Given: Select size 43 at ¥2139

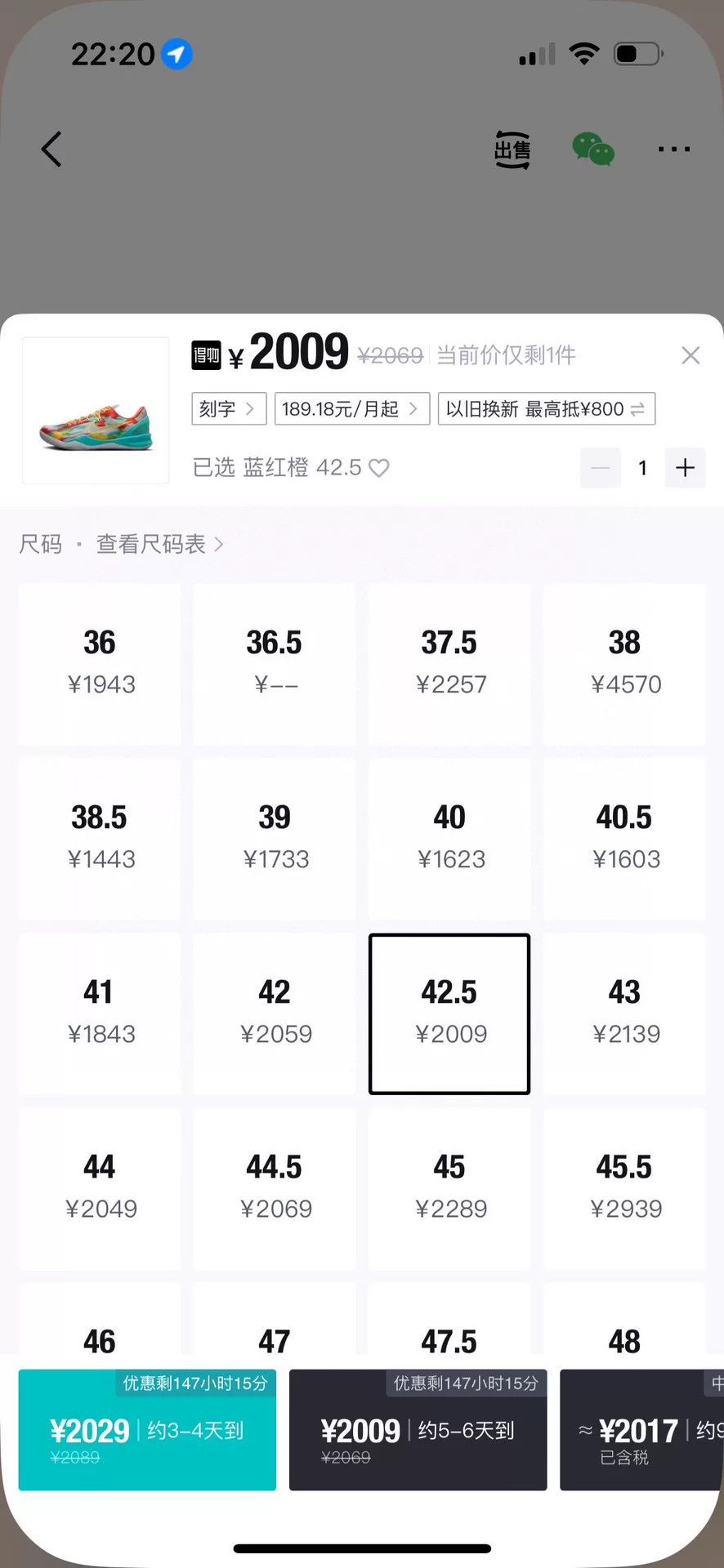Looking at the screenshot, I should pos(624,1013).
